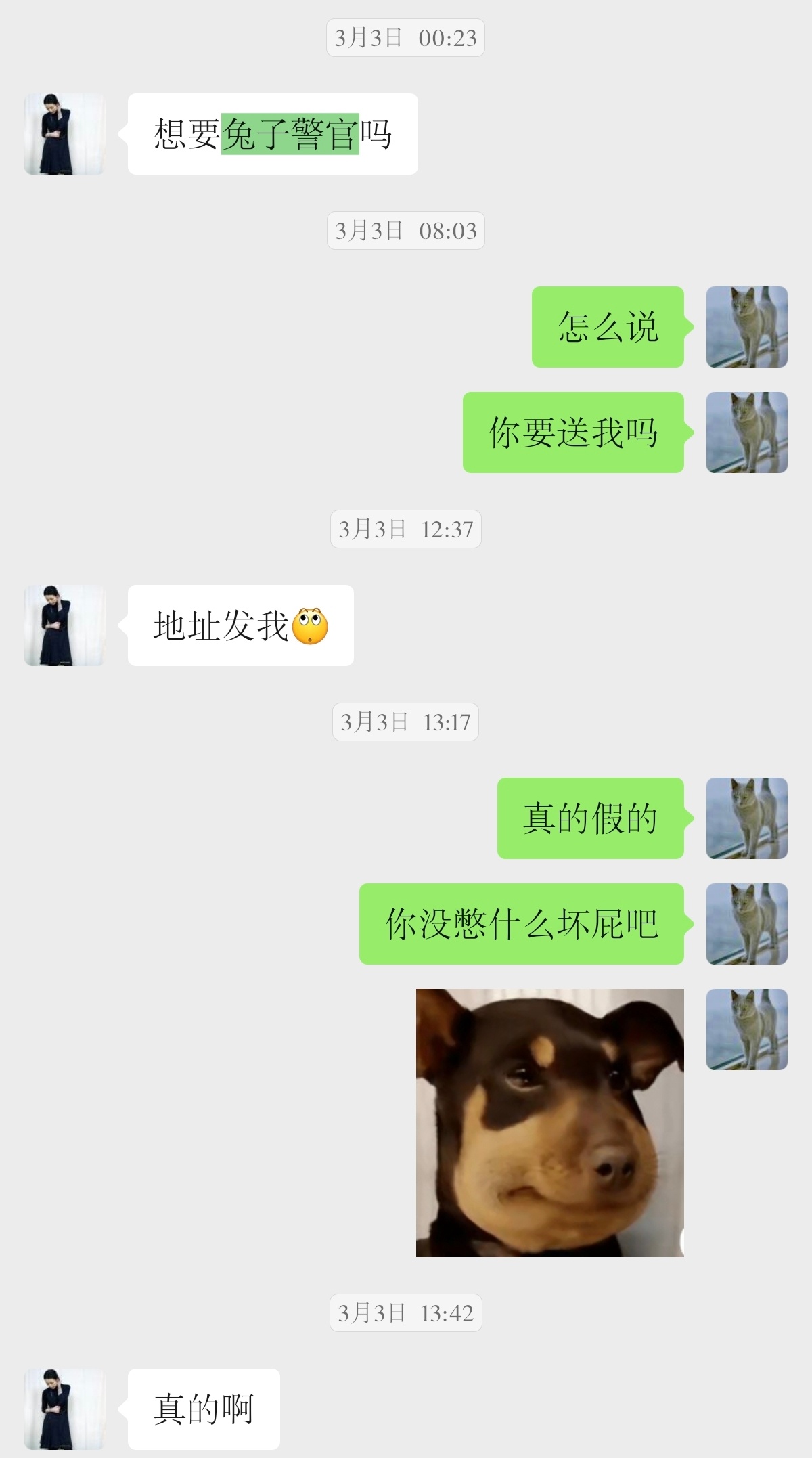The height and width of the screenshot is (1458, 812).
Task: Open the contact's profile avatar picture
Action: tap(64, 134)
